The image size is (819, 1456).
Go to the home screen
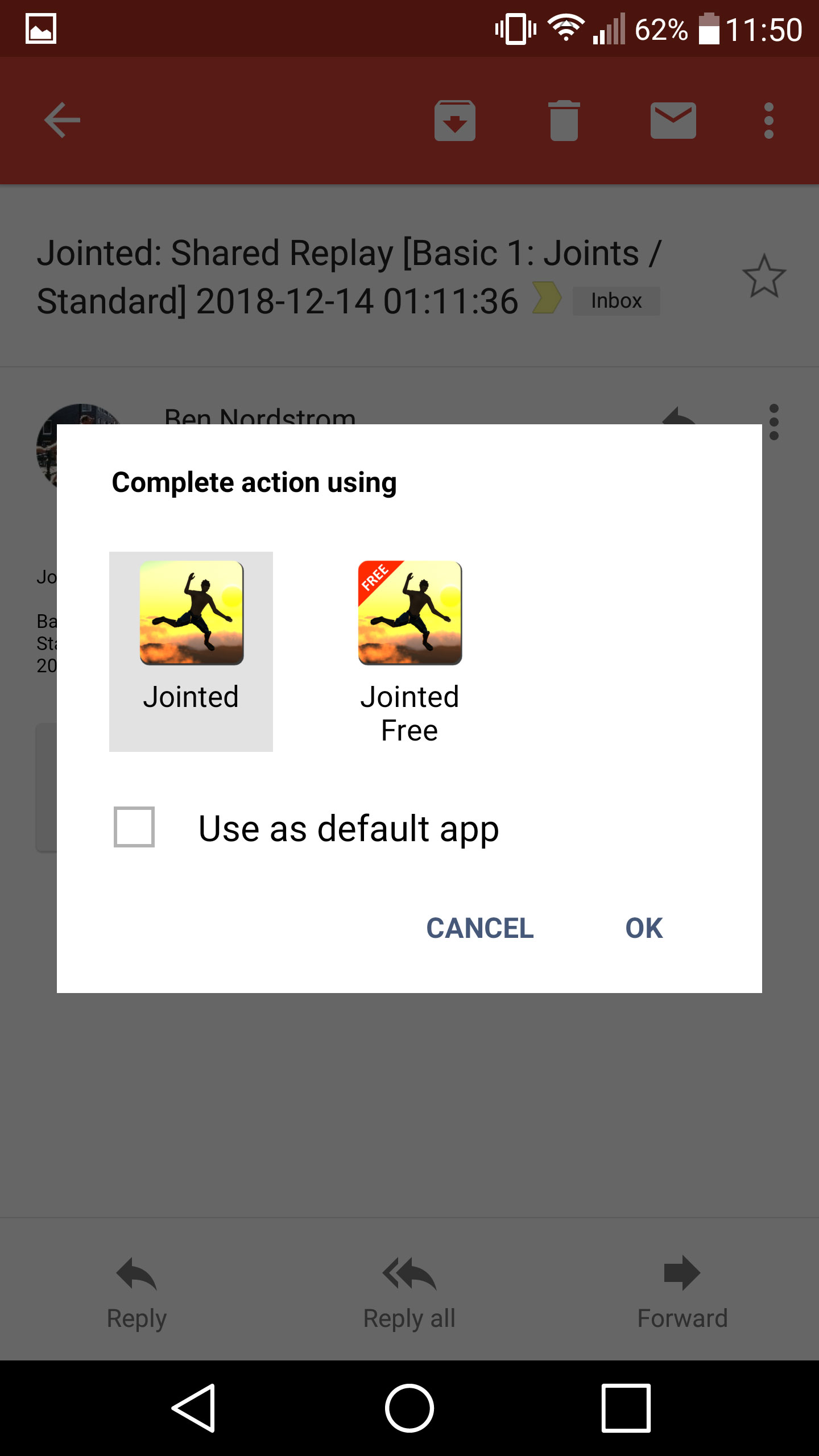point(409,1408)
